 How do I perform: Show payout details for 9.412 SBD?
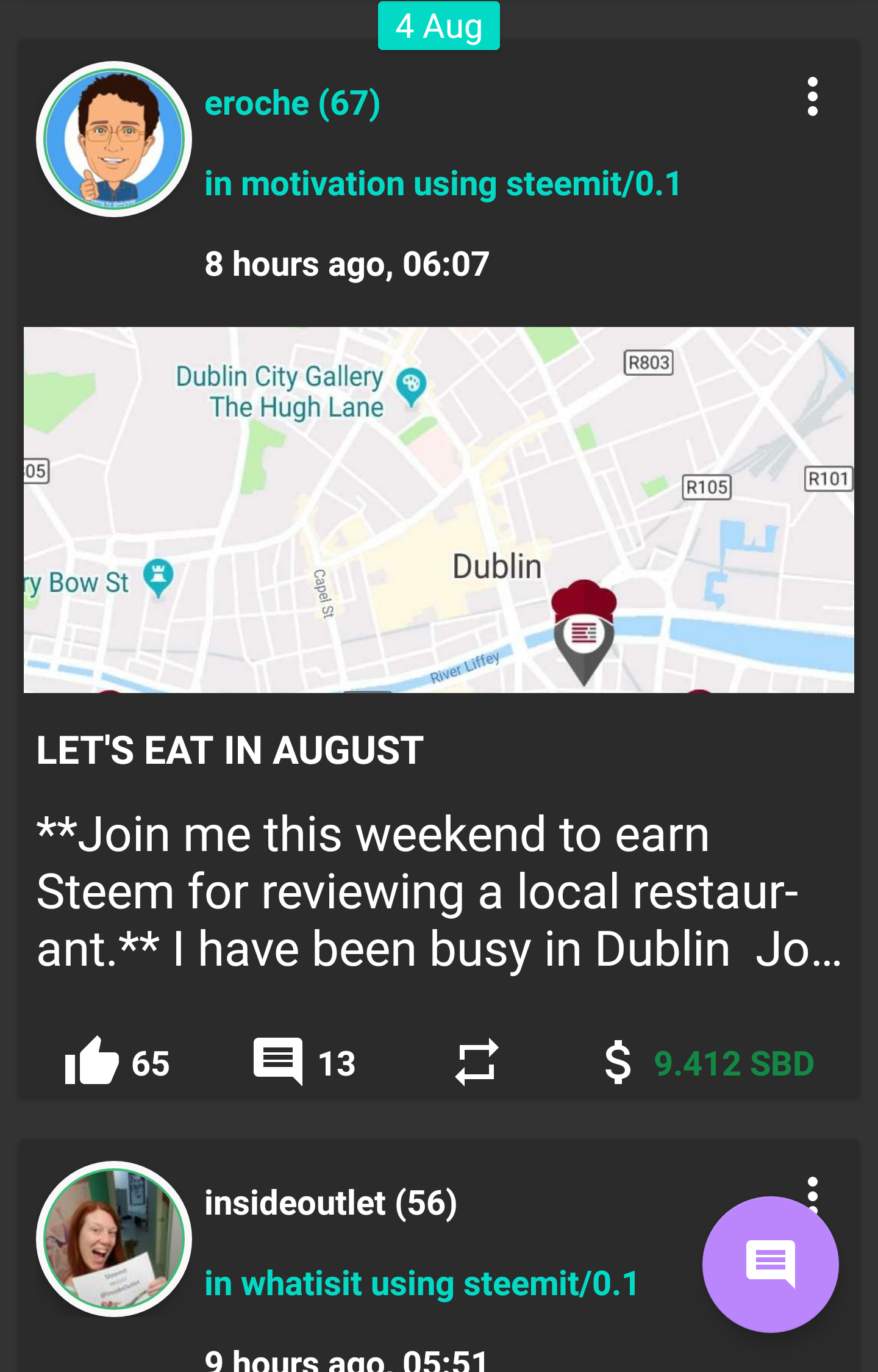733,1063
